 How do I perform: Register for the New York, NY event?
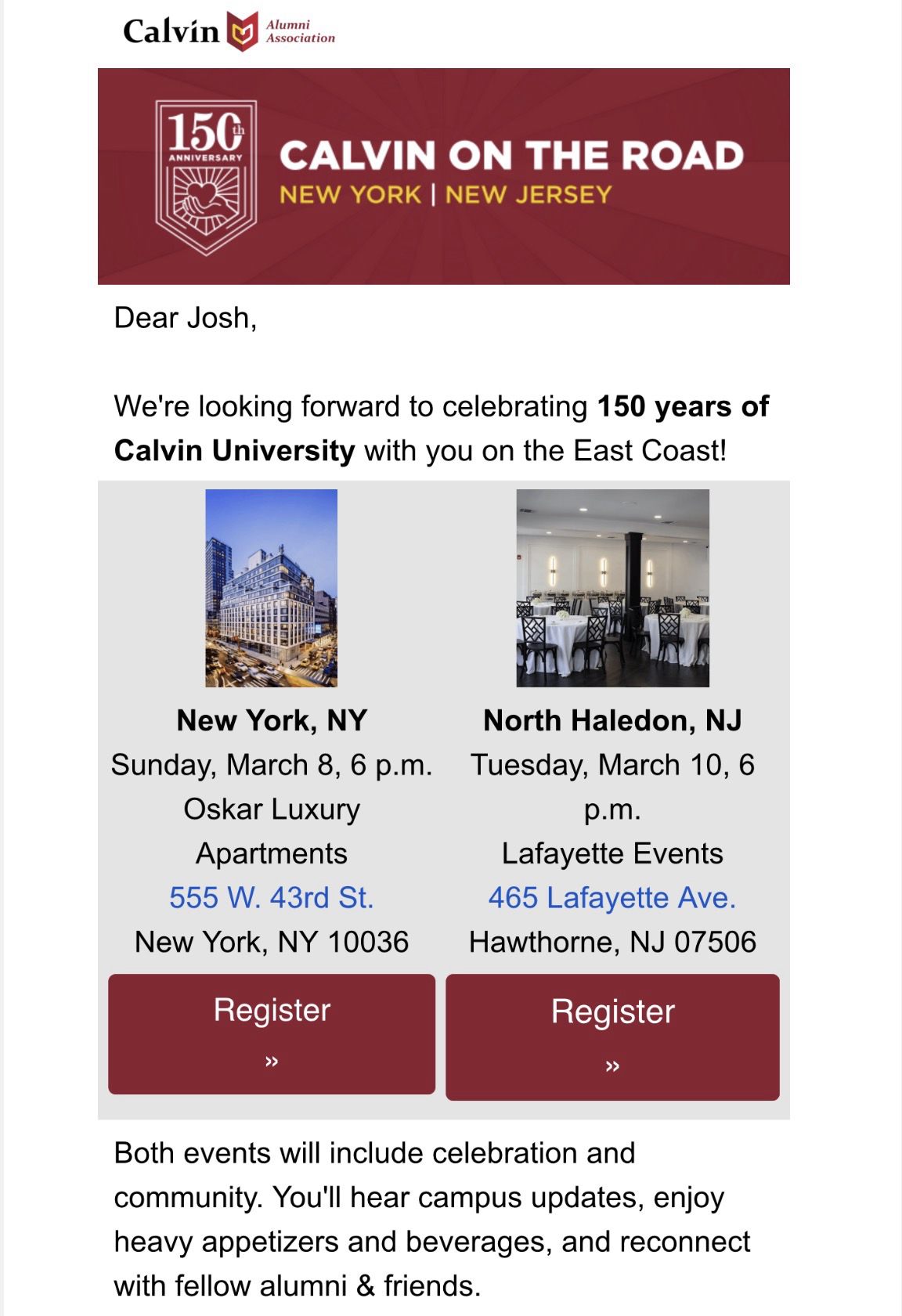point(271,1033)
